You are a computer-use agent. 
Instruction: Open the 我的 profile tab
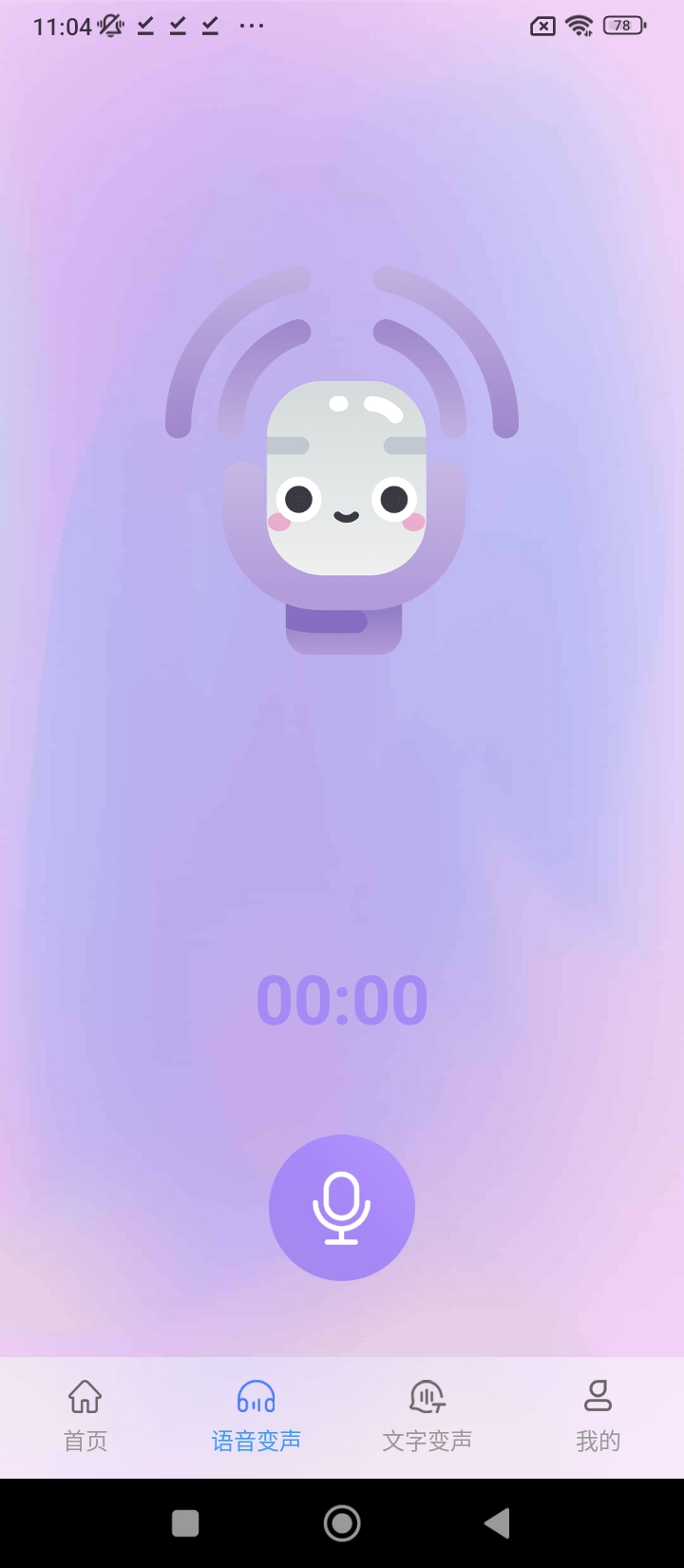point(598,1416)
